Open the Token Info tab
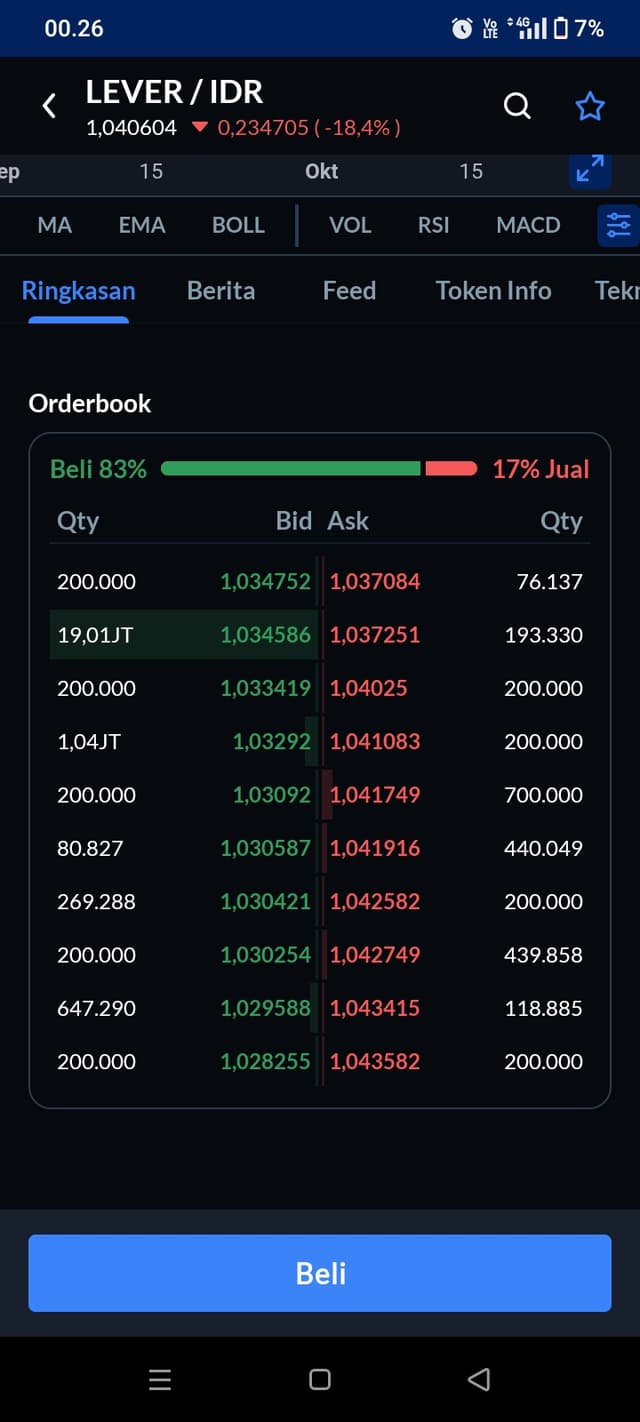 (493, 291)
